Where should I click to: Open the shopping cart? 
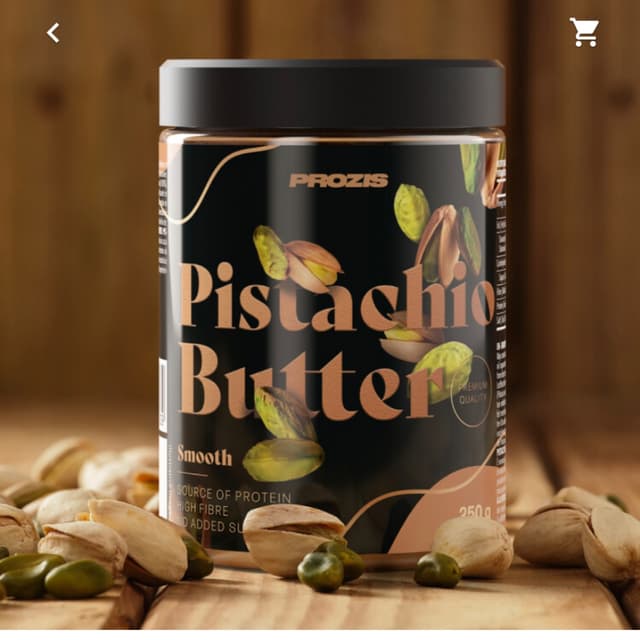pyautogui.click(x=584, y=33)
